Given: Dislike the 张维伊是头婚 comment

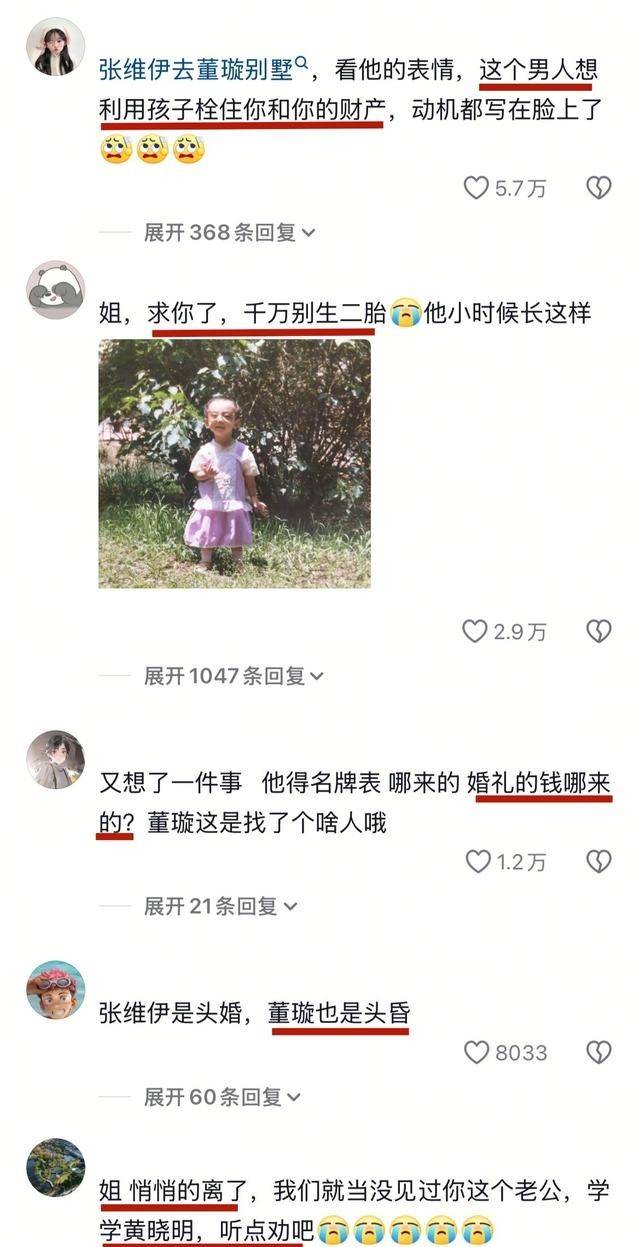Looking at the screenshot, I should 598,1052.
